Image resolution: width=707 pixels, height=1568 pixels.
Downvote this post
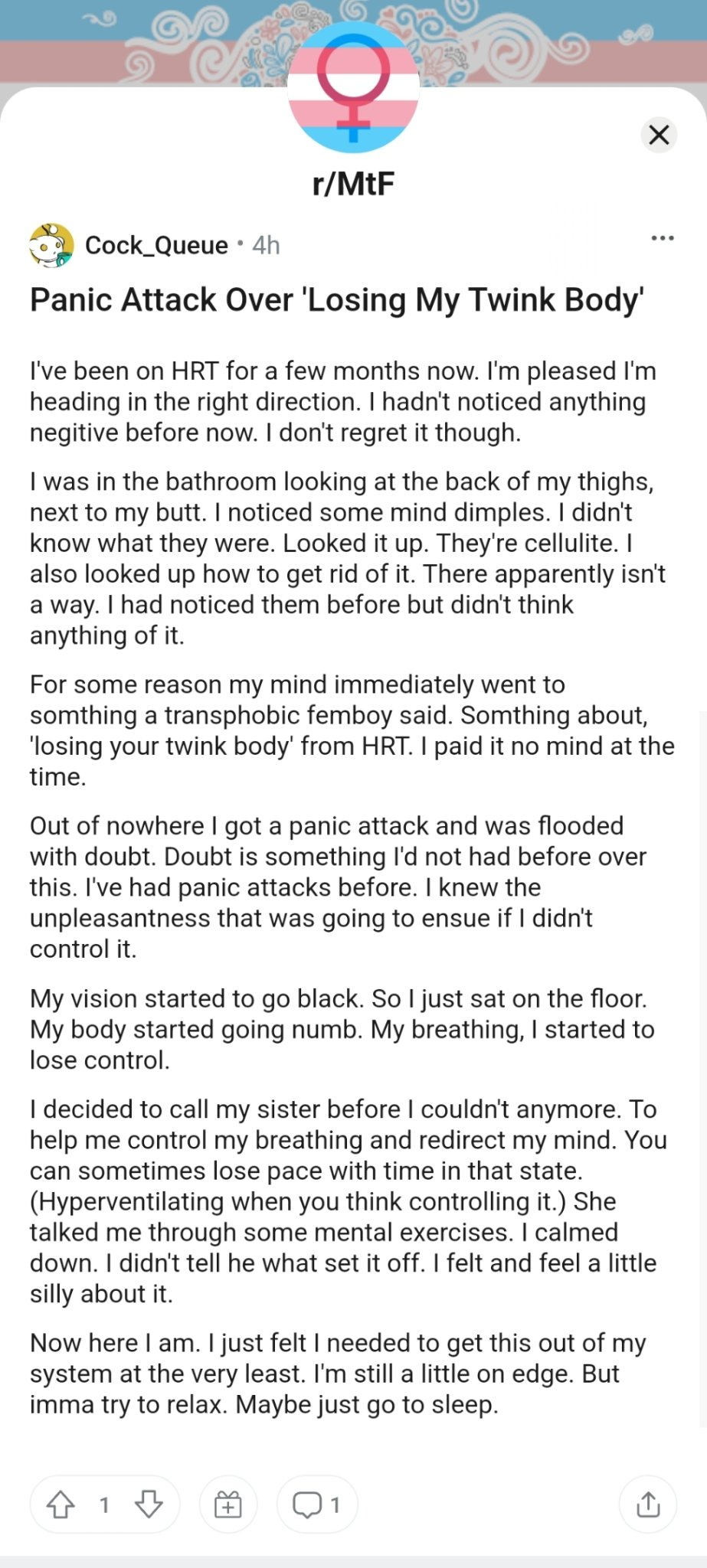click(x=149, y=1505)
